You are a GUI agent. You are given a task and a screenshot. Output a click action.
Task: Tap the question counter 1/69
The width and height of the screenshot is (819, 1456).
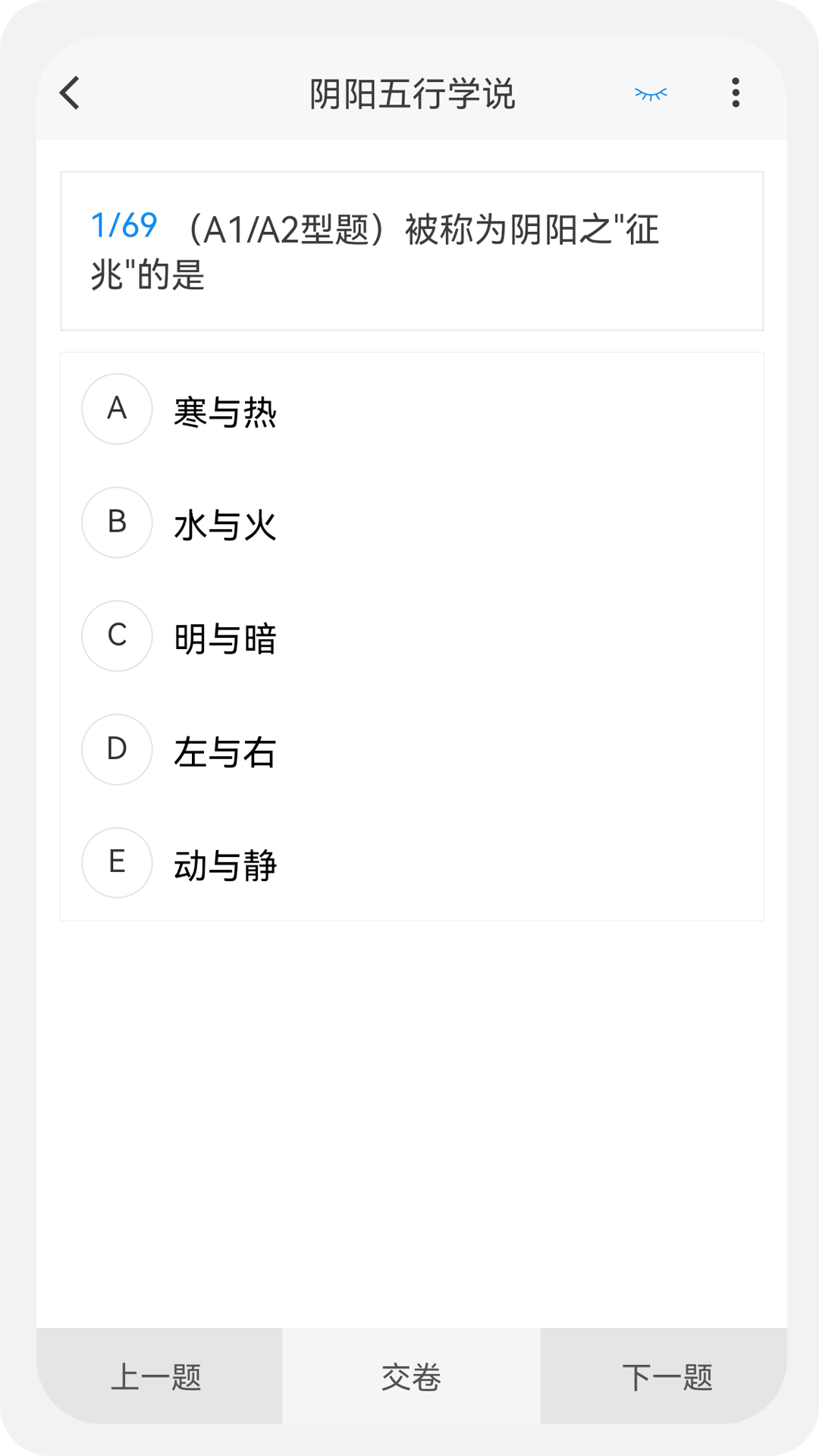[124, 224]
